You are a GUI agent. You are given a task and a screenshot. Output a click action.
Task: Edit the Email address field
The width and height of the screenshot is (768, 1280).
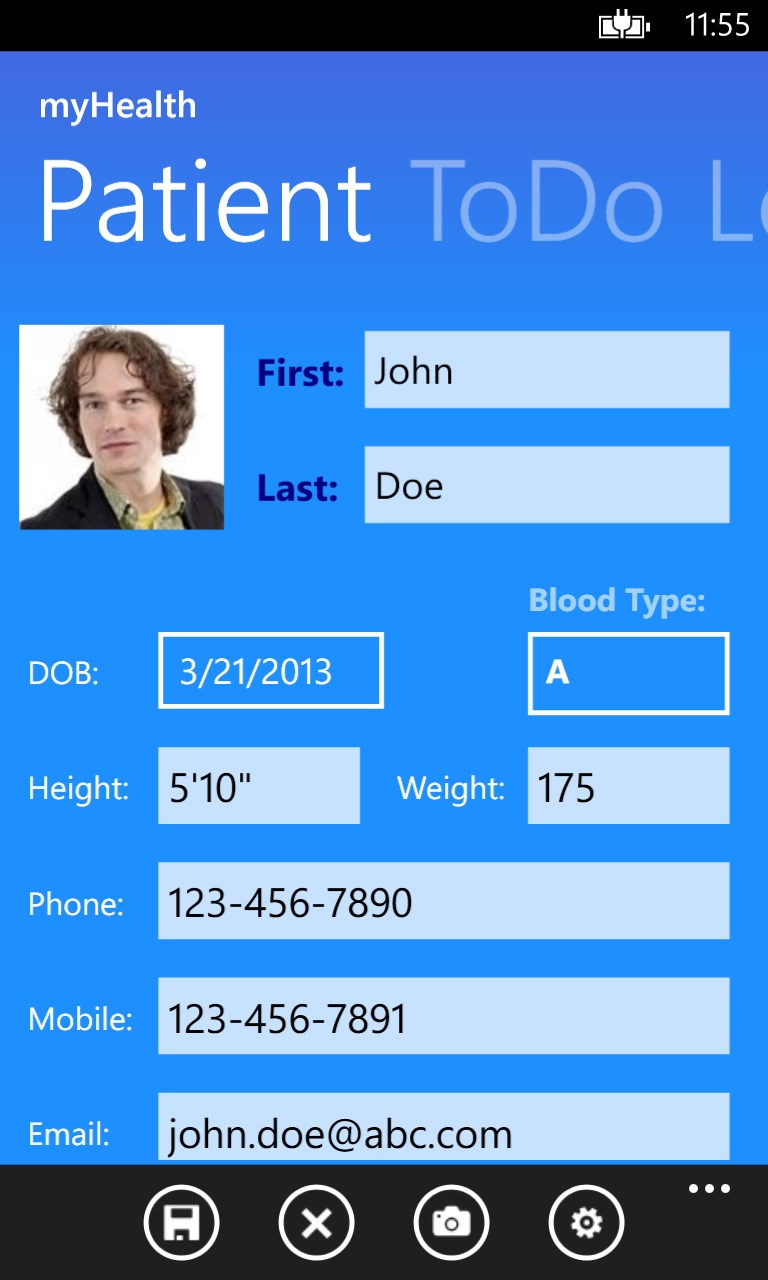coord(443,1128)
